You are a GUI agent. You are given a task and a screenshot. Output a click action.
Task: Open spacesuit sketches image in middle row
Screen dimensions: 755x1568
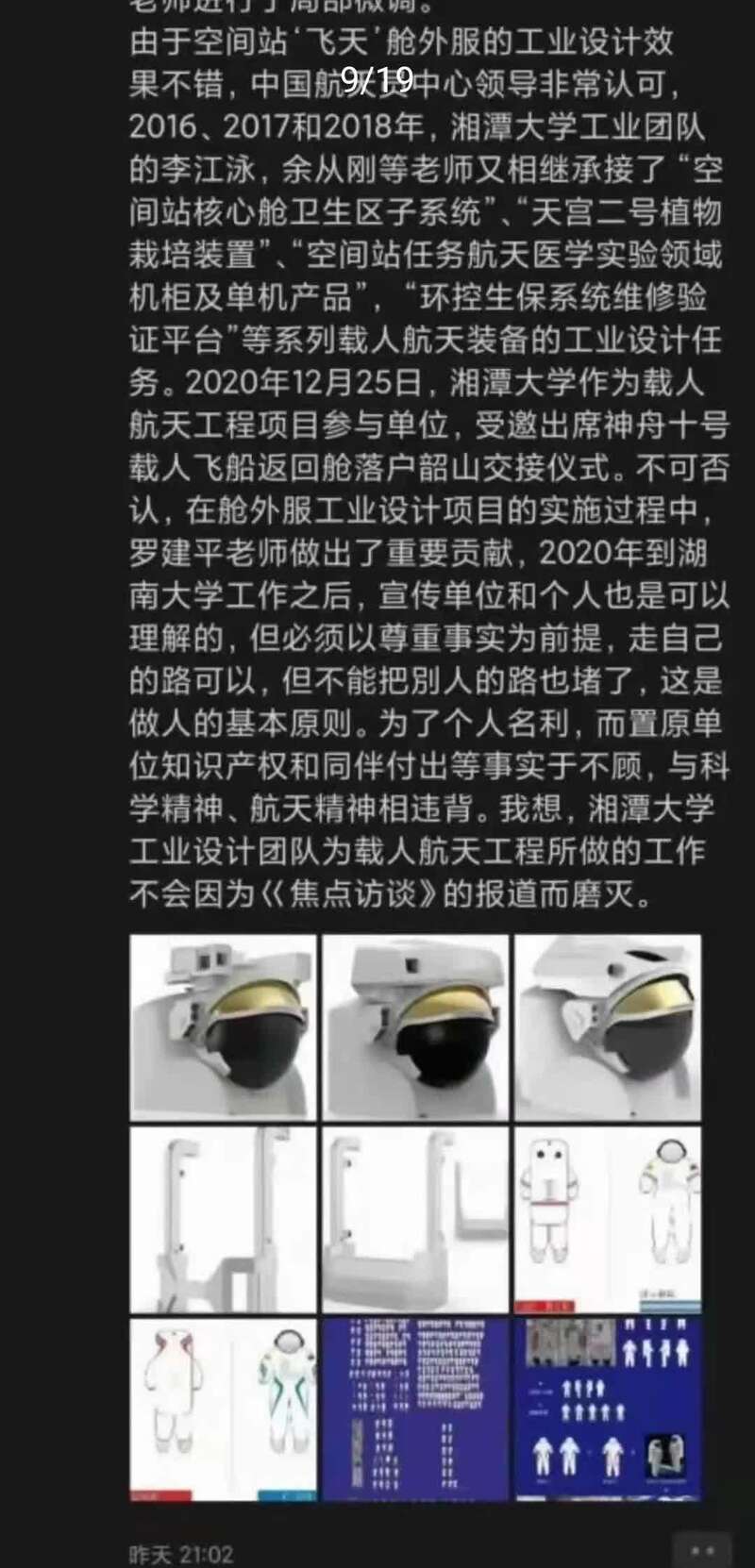tap(608, 1220)
